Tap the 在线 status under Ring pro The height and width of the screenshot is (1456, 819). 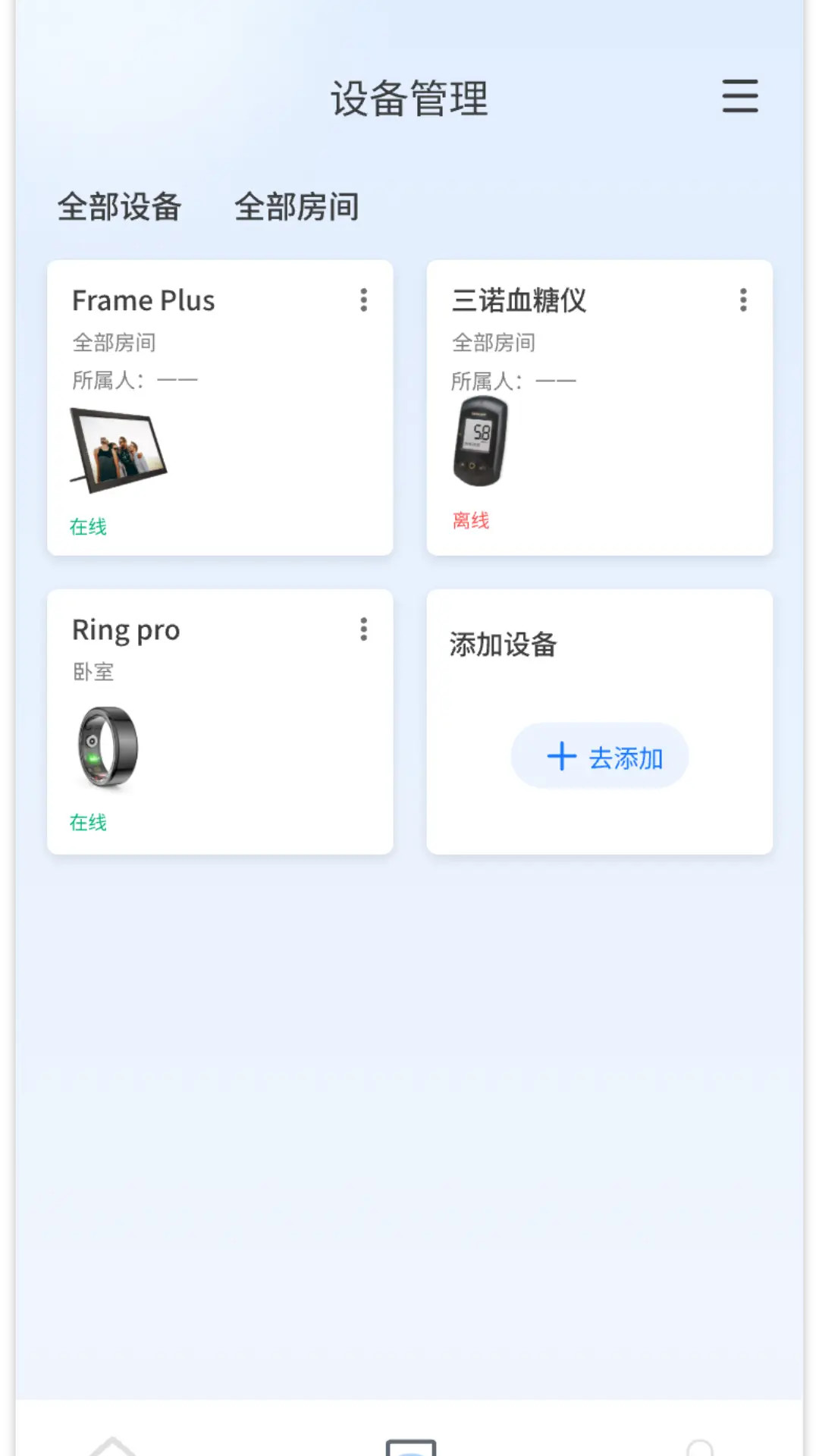(89, 821)
